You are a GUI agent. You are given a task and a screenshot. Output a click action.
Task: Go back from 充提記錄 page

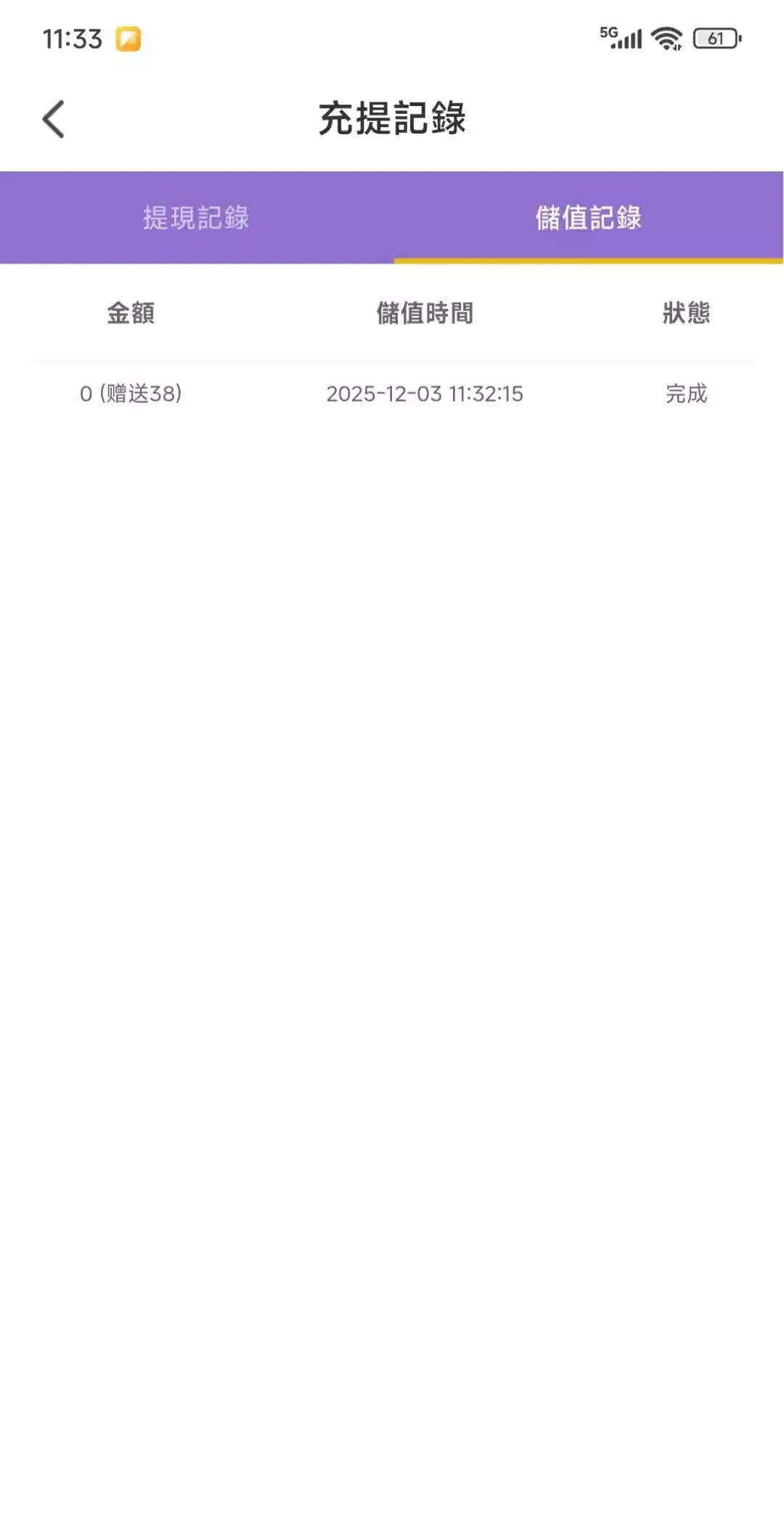pyautogui.click(x=54, y=119)
